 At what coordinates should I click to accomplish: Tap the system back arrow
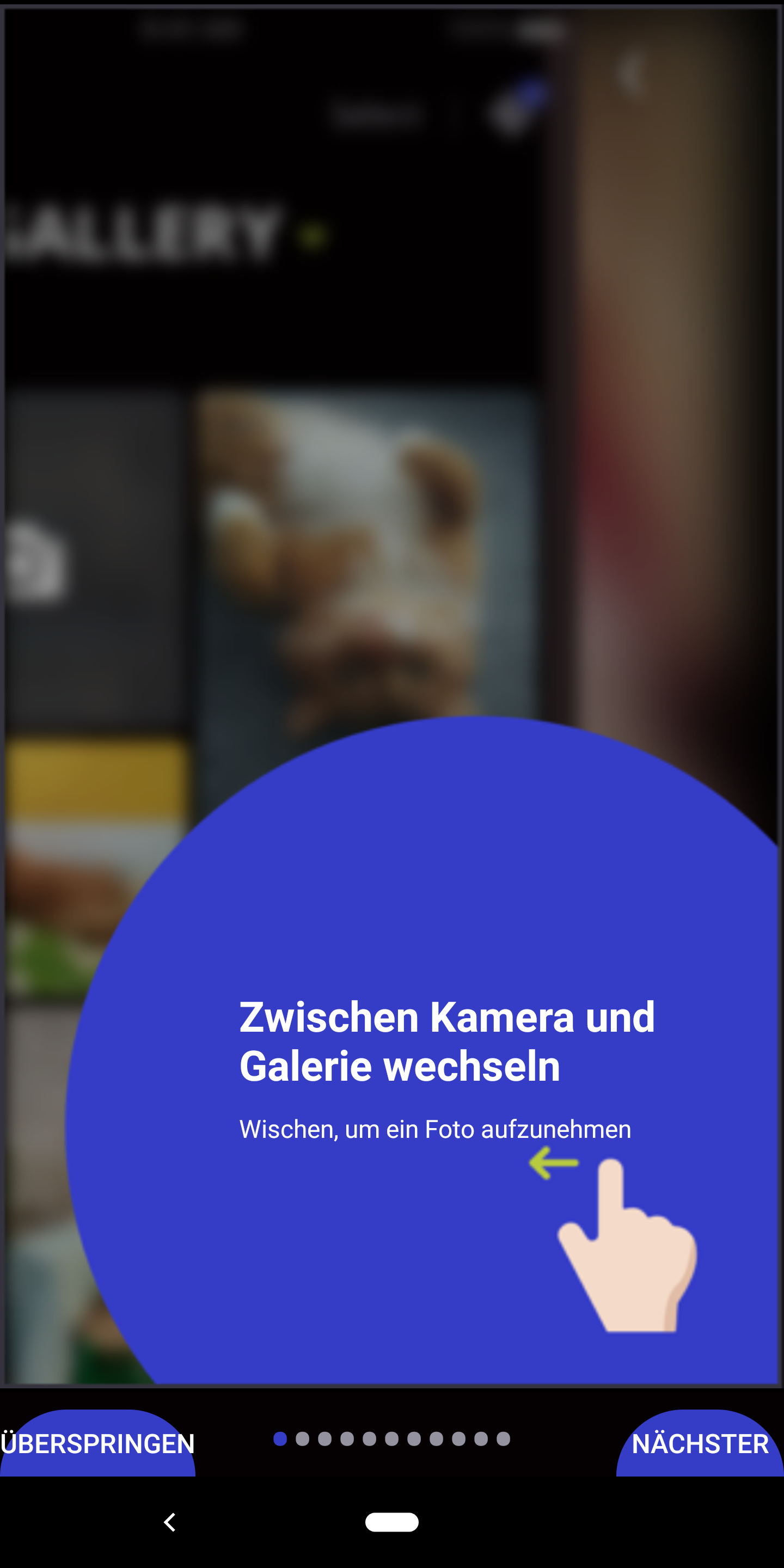pyautogui.click(x=170, y=1522)
